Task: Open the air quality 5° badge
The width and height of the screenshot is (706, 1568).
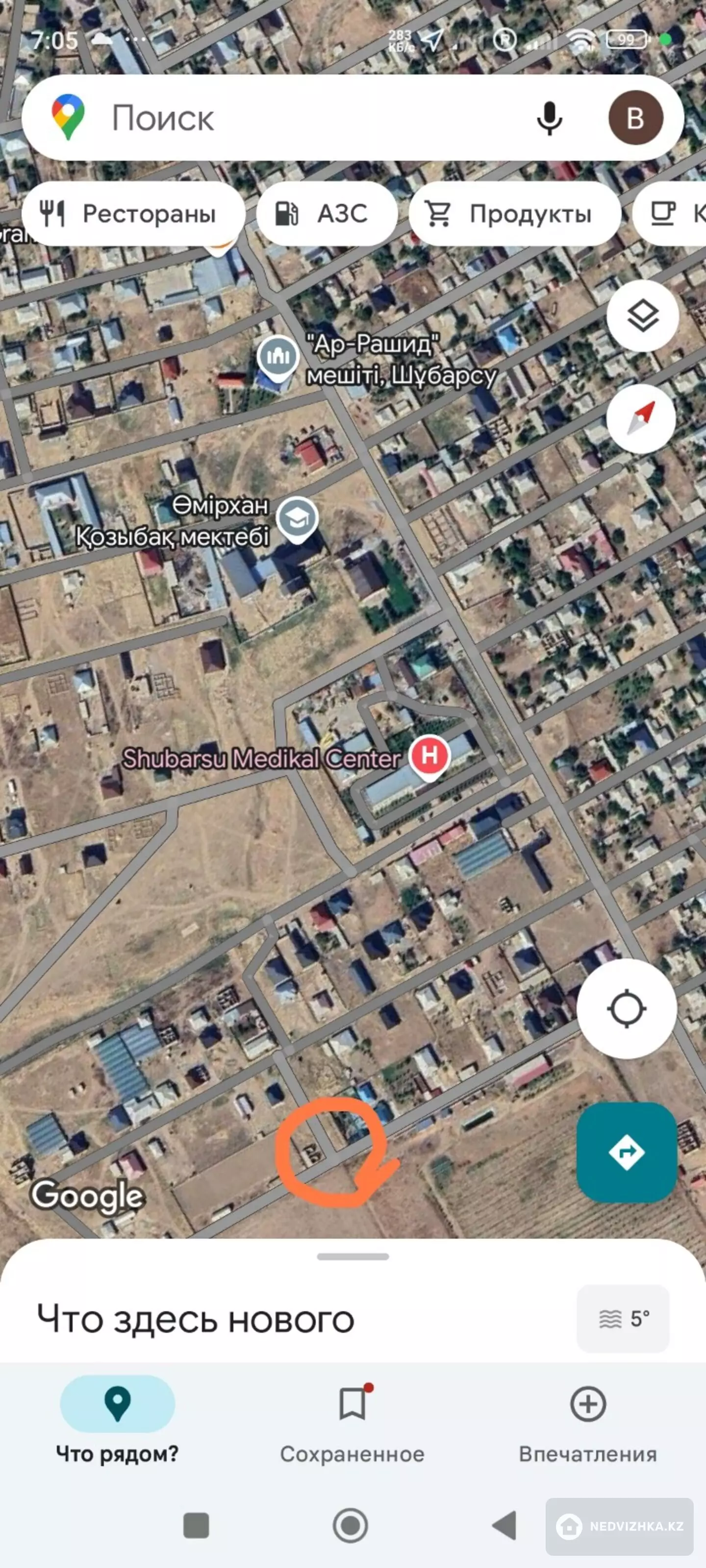Action: pyautogui.click(x=623, y=1319)
